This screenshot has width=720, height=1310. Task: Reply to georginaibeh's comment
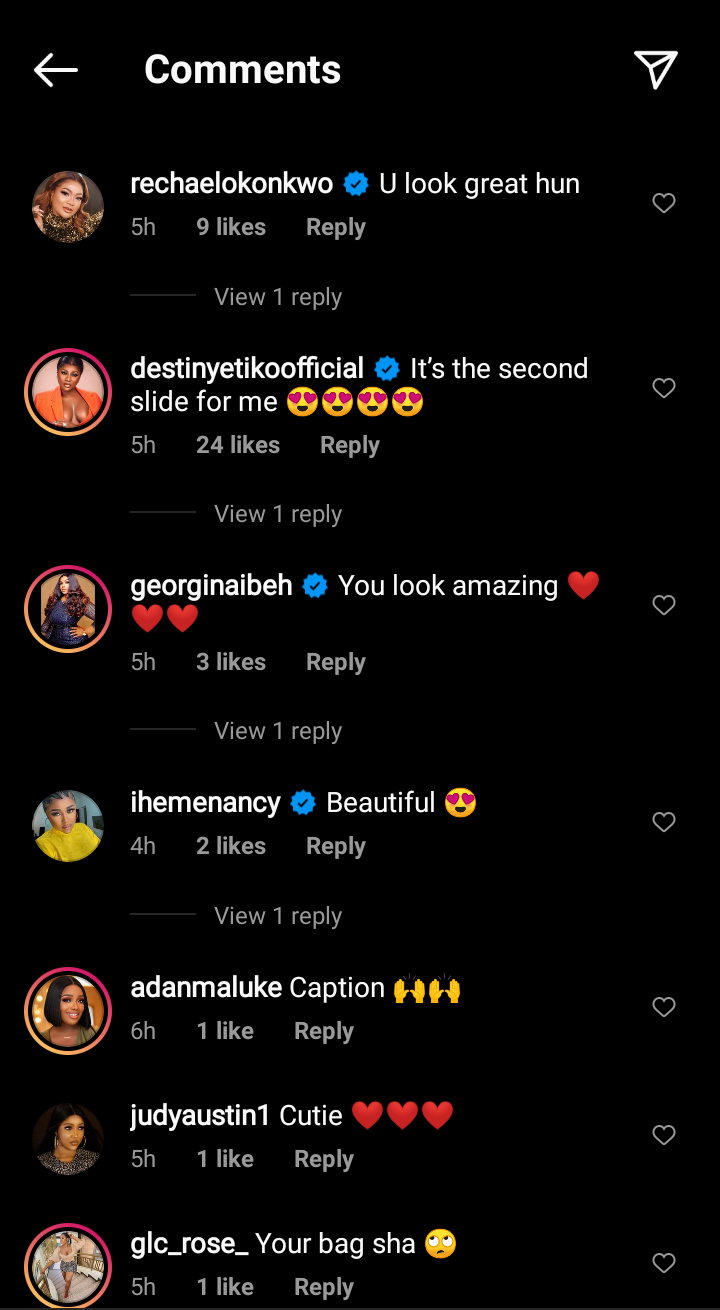click(335, 663)
